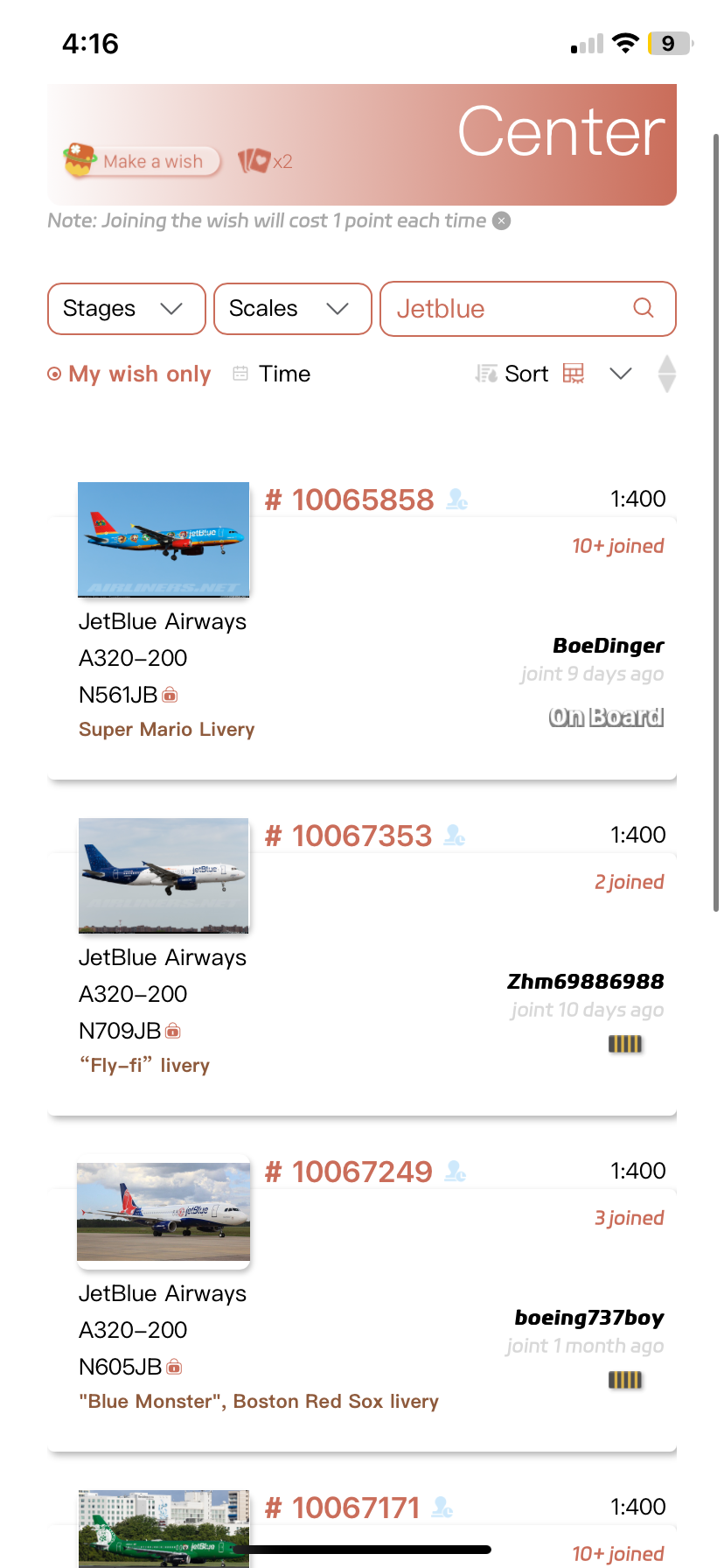Expand the chevron next to Sort
The image size is (724, 1568).
[621, 374]
